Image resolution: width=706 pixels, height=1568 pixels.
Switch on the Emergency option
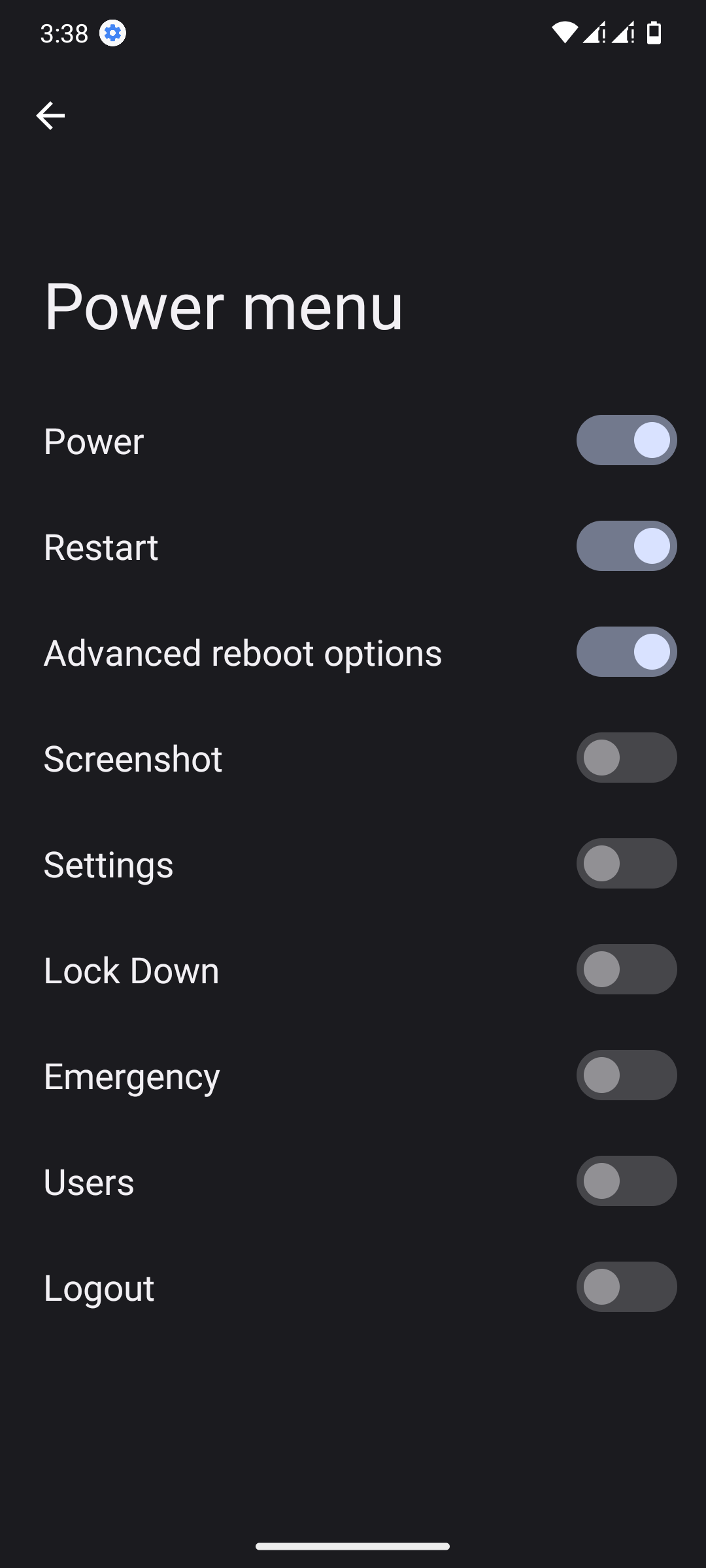point(626,1075)
